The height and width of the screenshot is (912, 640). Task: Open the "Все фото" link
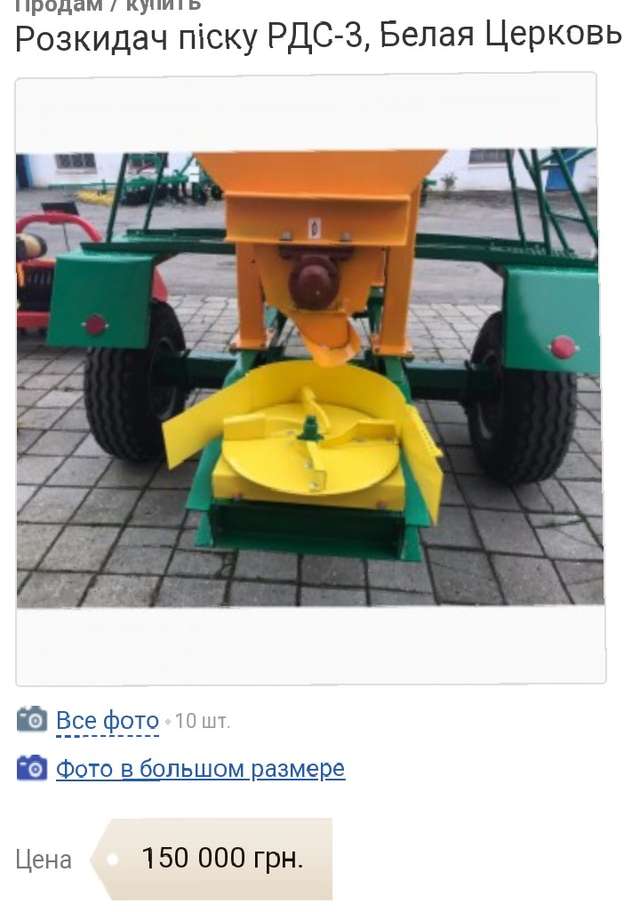(x=107, y=720)
